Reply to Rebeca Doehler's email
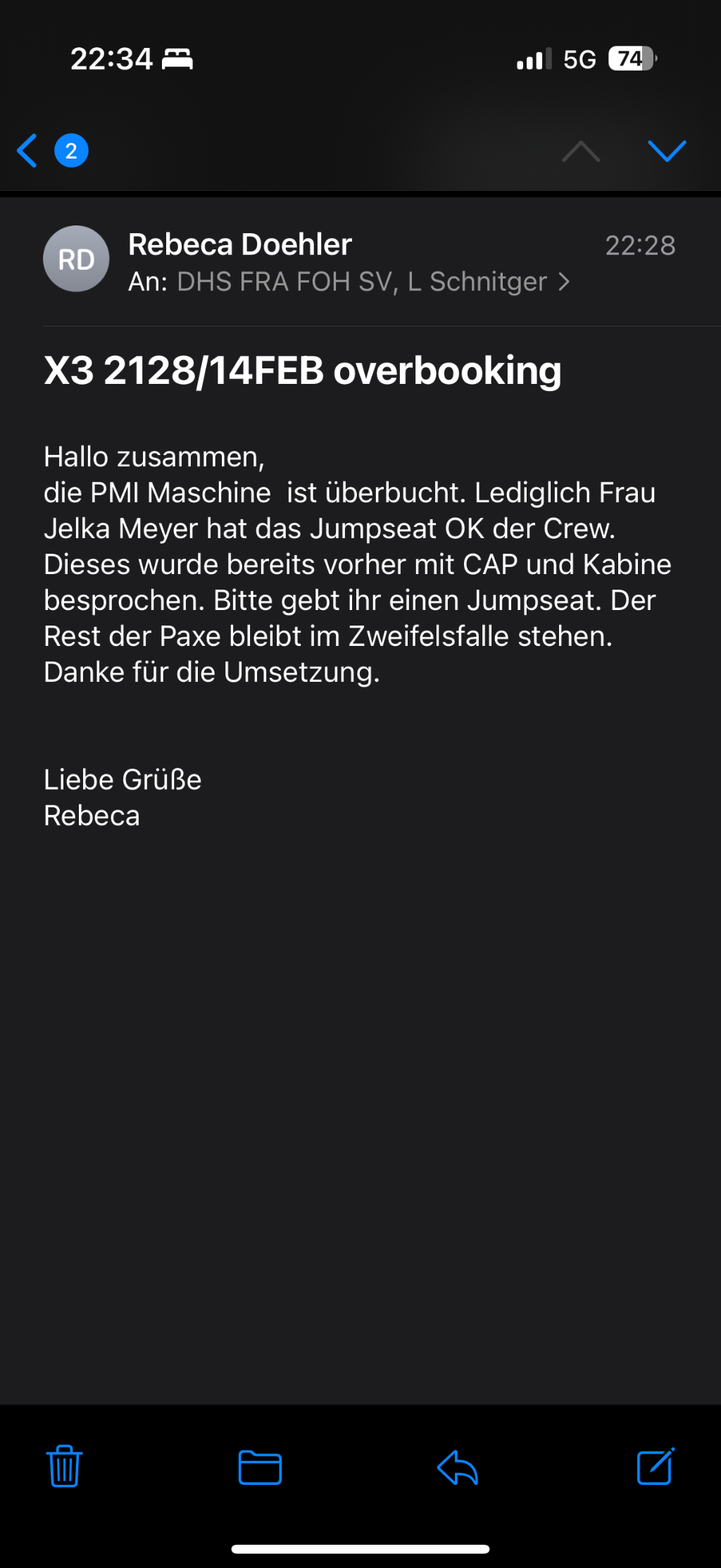Image resolution: width=721 pixels, height=1568 pixels. point(458,1468)
